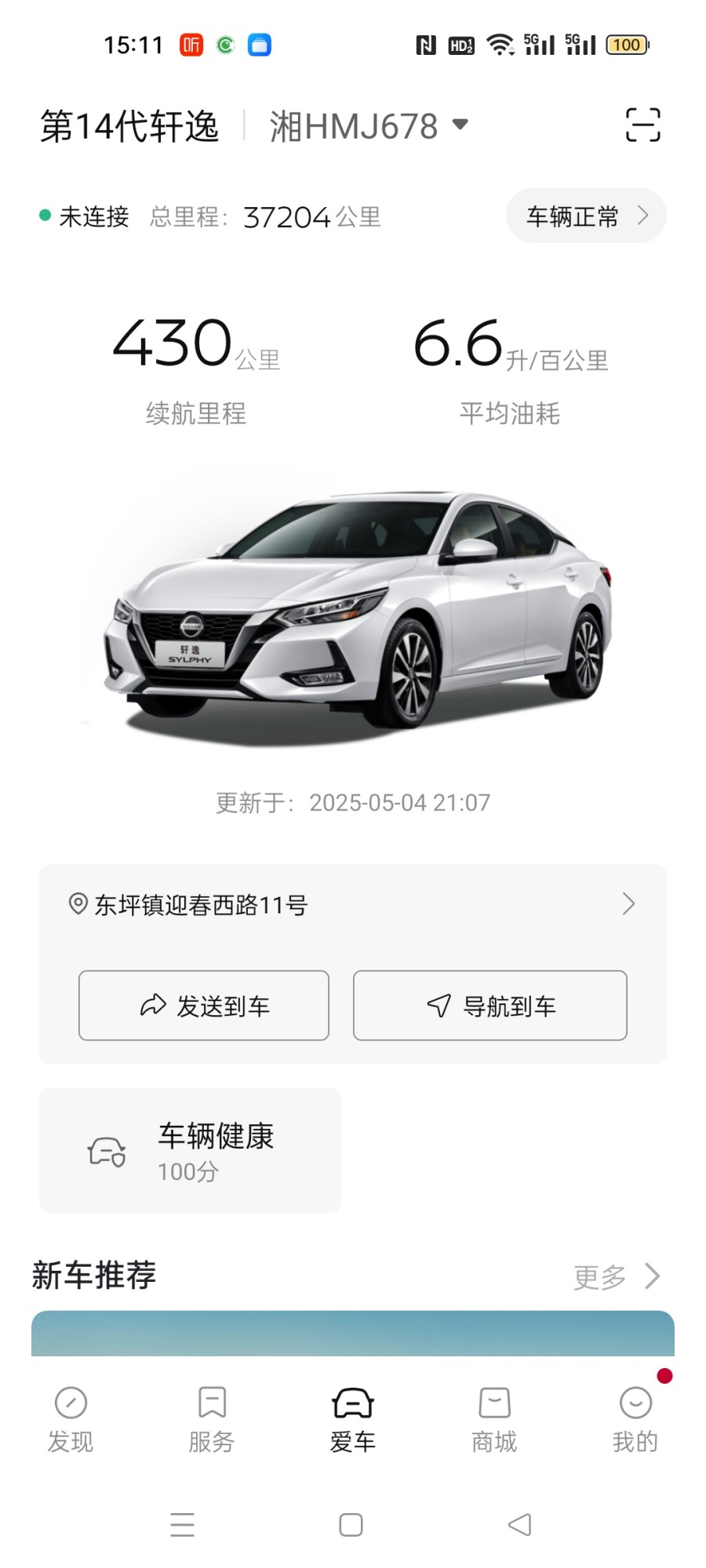Tap the system back button

tap(519, 1525)
